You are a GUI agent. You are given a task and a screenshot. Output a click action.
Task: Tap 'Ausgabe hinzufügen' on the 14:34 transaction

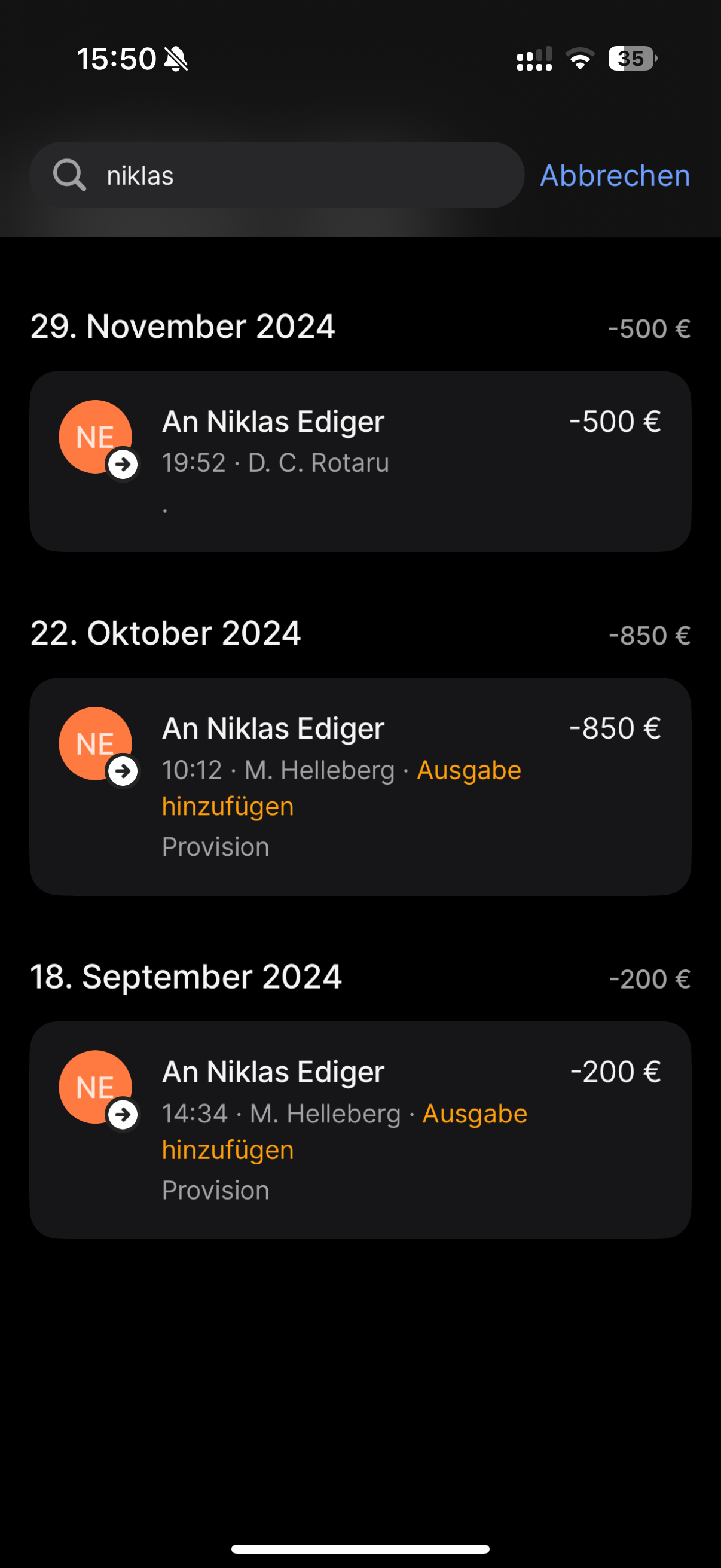tap(475, 1114)
